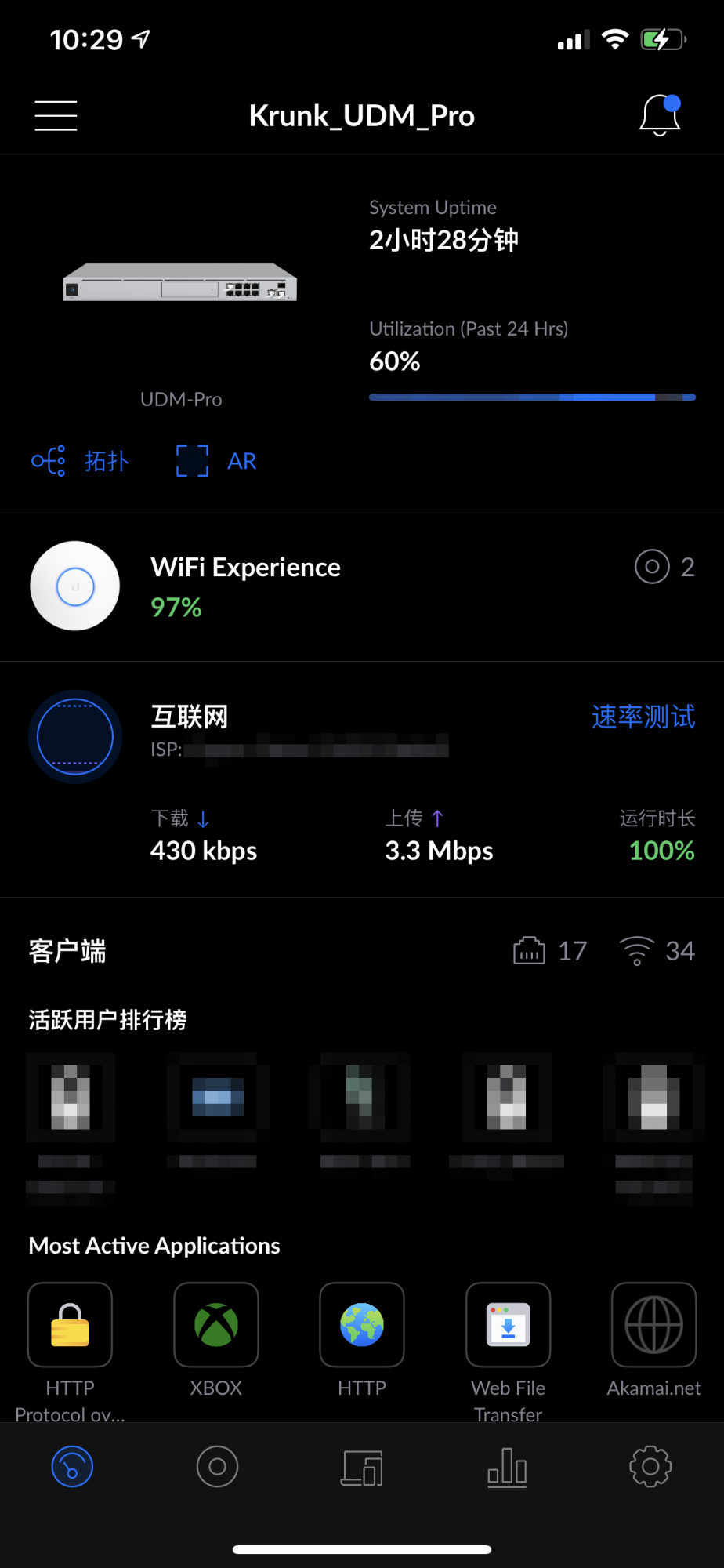Open the 客户端 clients section
The width and height of the screenshot is (724, 1568).
click(67, 951)
